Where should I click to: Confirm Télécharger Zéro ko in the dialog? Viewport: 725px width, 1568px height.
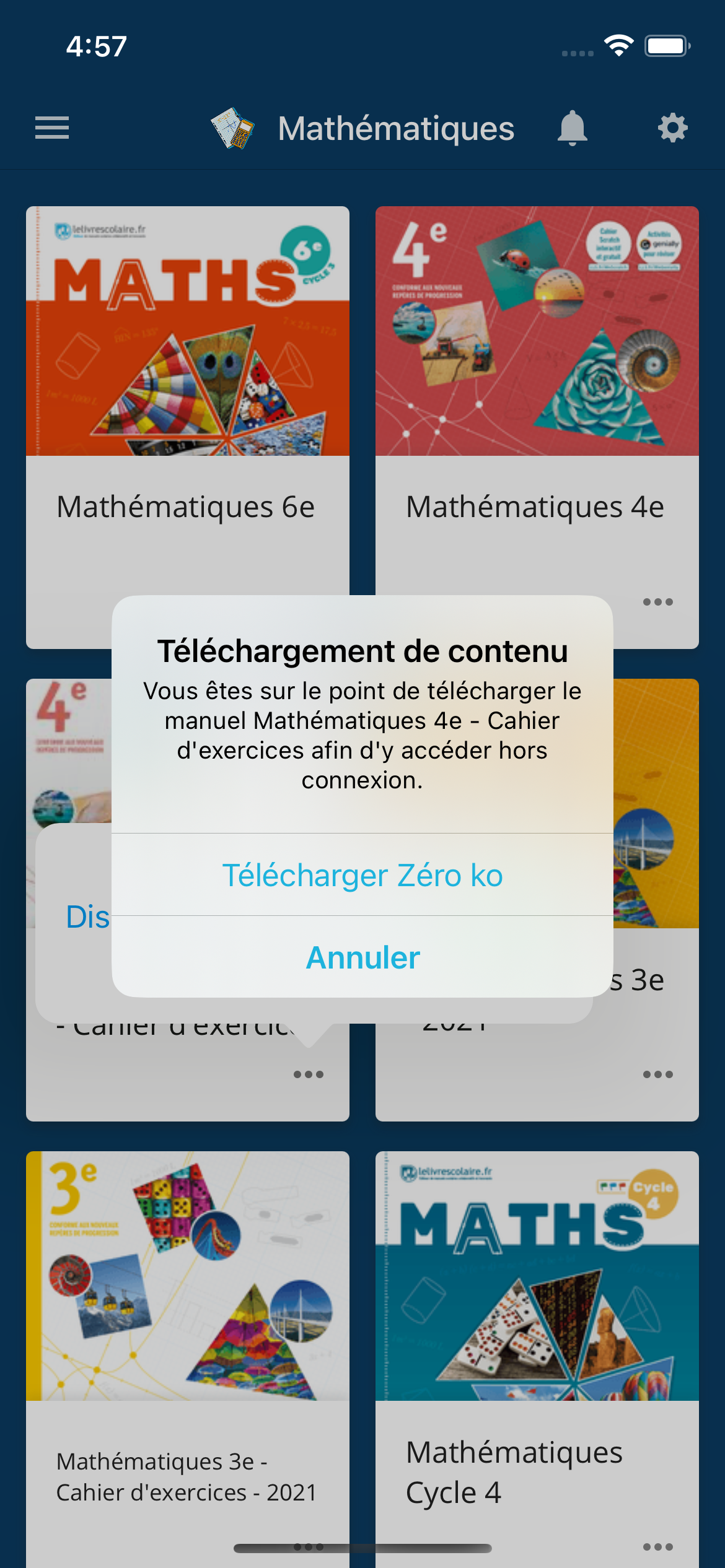pos(362,875)
